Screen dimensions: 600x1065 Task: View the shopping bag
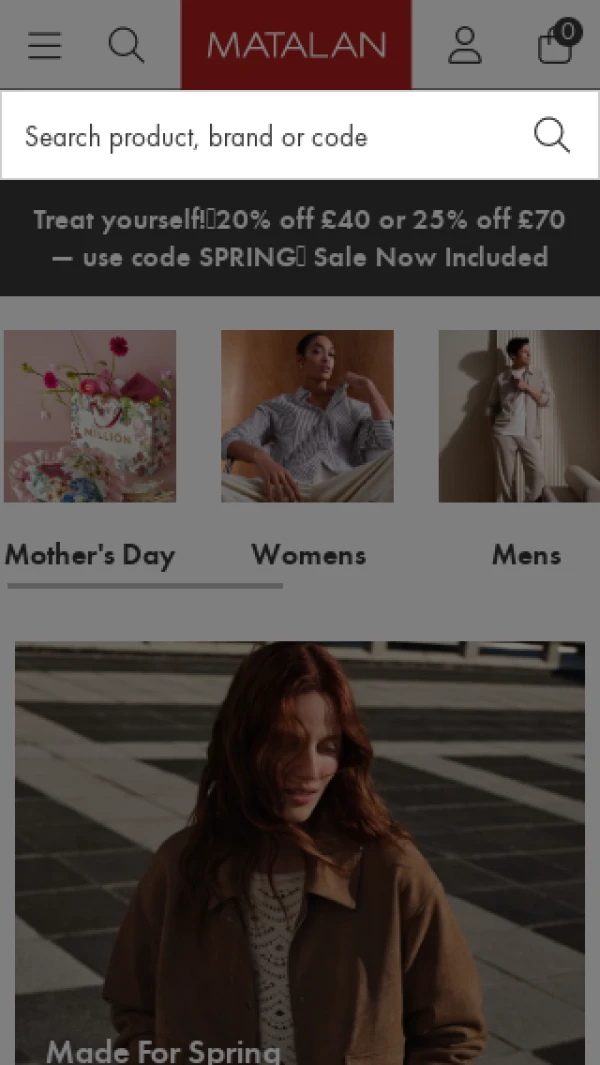coord(556,44)
